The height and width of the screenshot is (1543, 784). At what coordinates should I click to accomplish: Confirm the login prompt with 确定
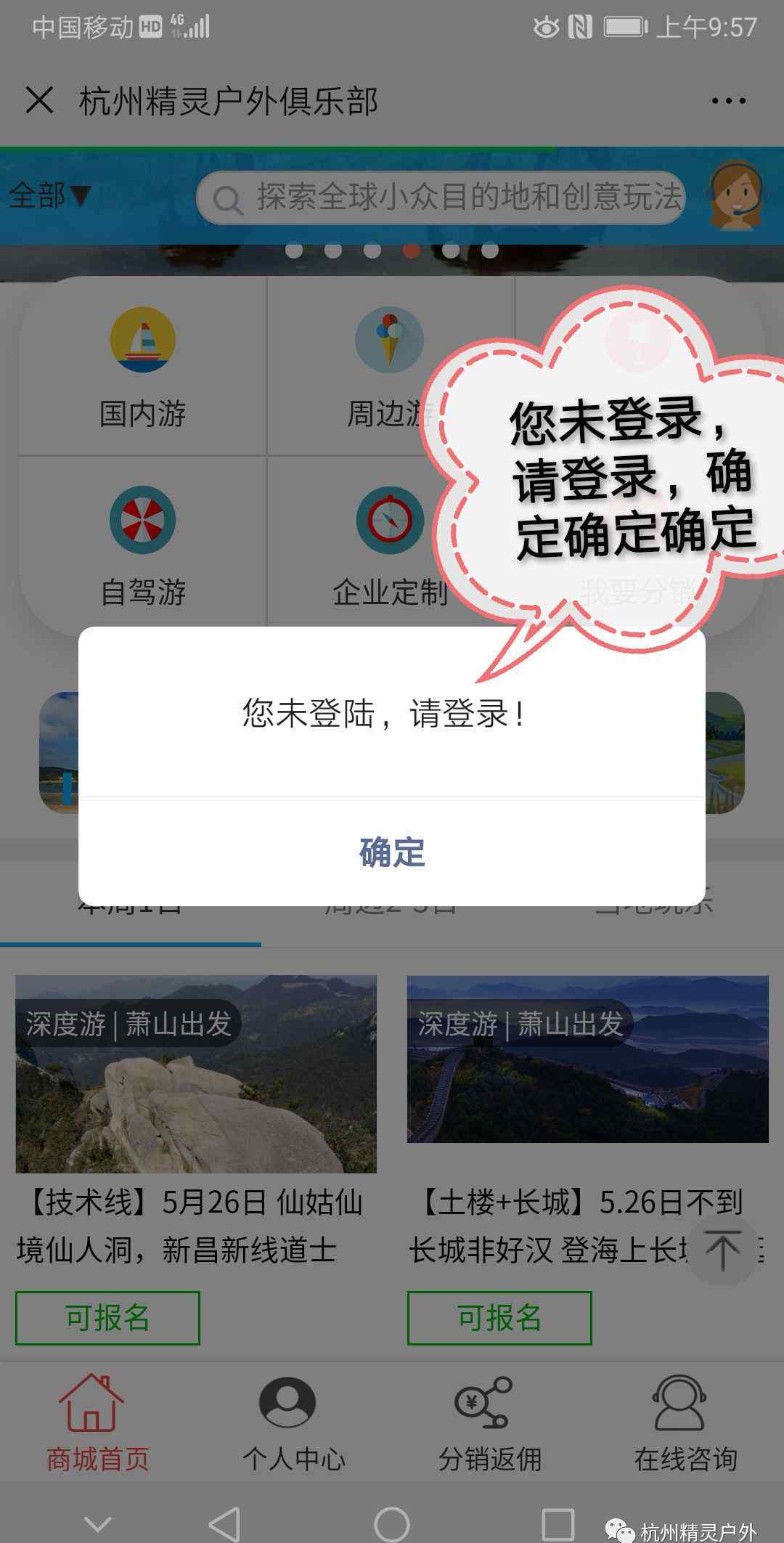pos(392,852)
